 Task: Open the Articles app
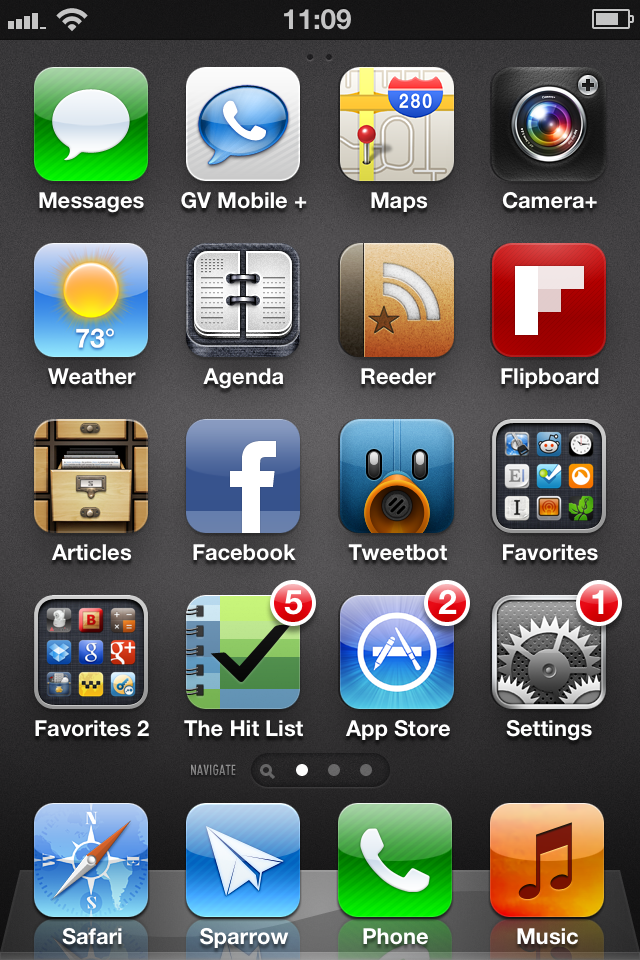(x=91, y=476)
